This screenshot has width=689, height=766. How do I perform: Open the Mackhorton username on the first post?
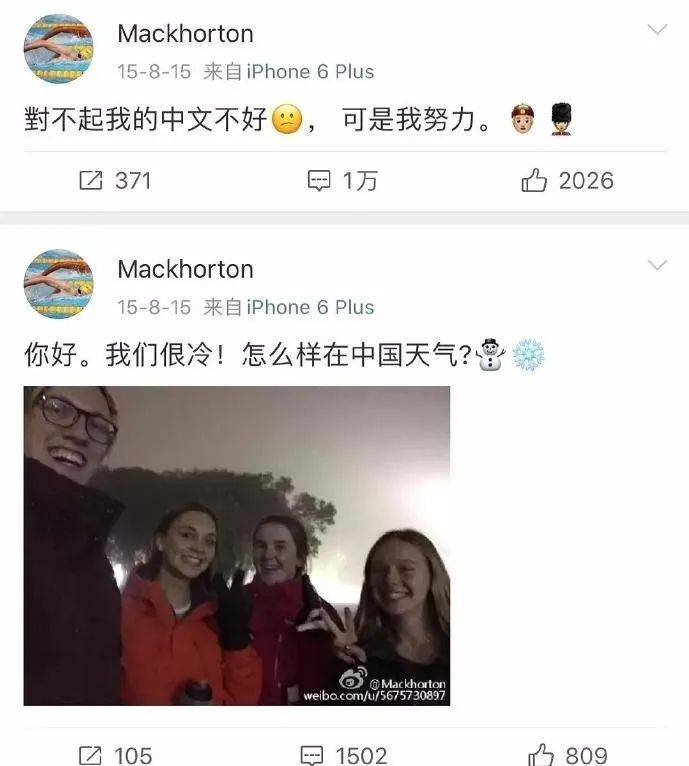coord(185,33)
